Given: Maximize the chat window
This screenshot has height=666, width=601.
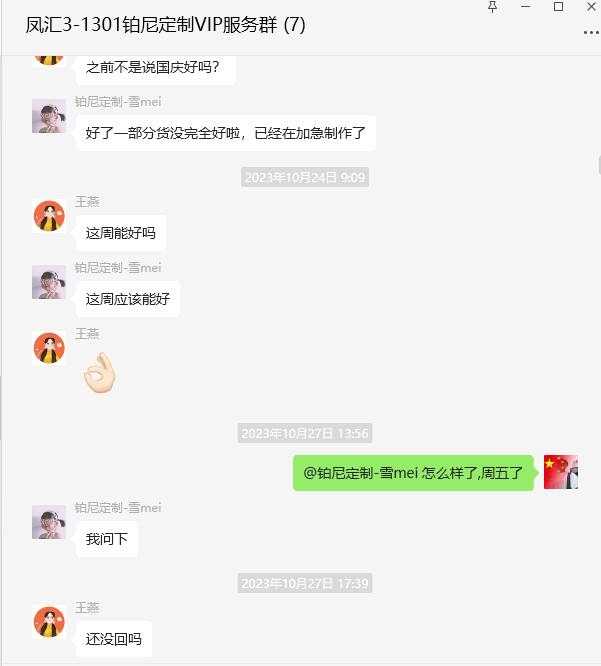Looking at the screenshot, I should tap(559, 7).
